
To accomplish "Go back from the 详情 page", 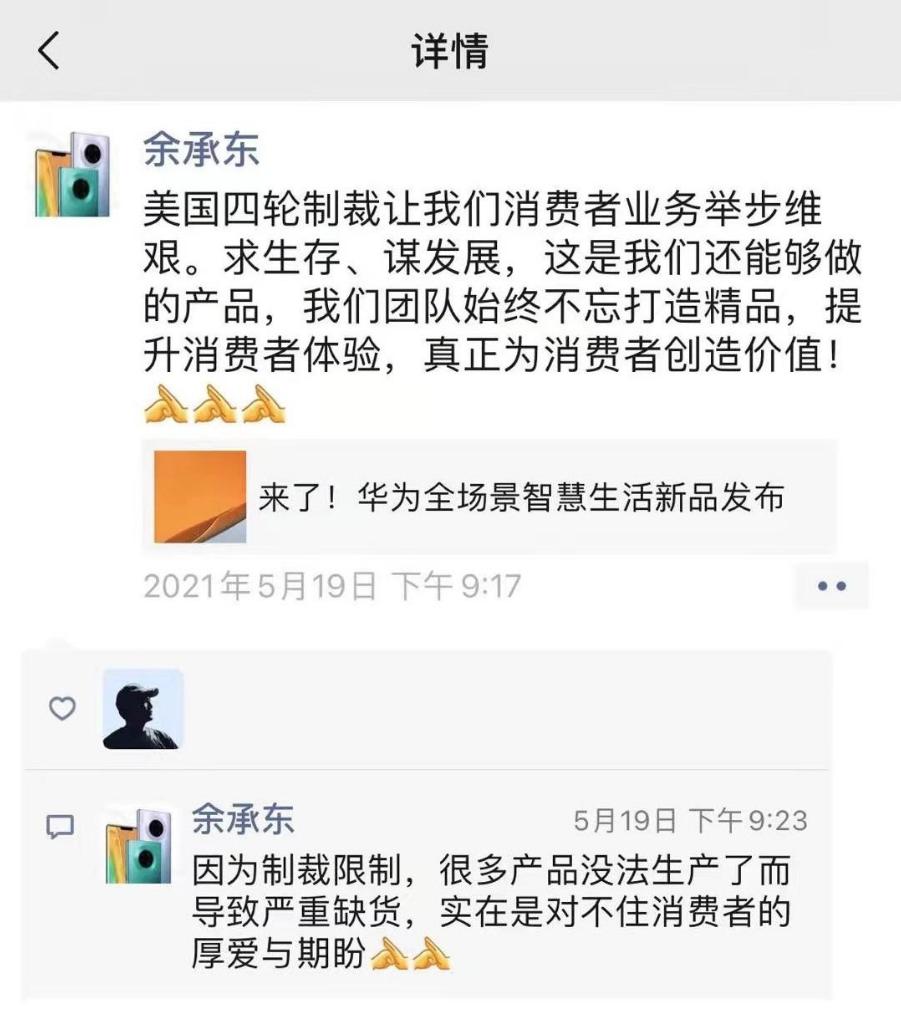I will click(x=49, y=50).
